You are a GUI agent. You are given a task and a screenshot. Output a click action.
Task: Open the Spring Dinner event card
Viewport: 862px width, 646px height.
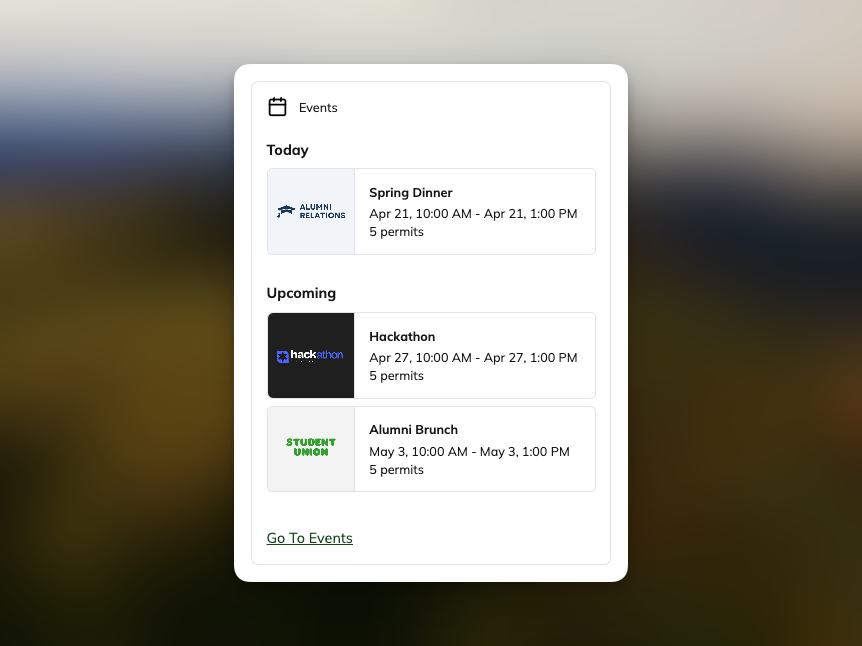431,212
